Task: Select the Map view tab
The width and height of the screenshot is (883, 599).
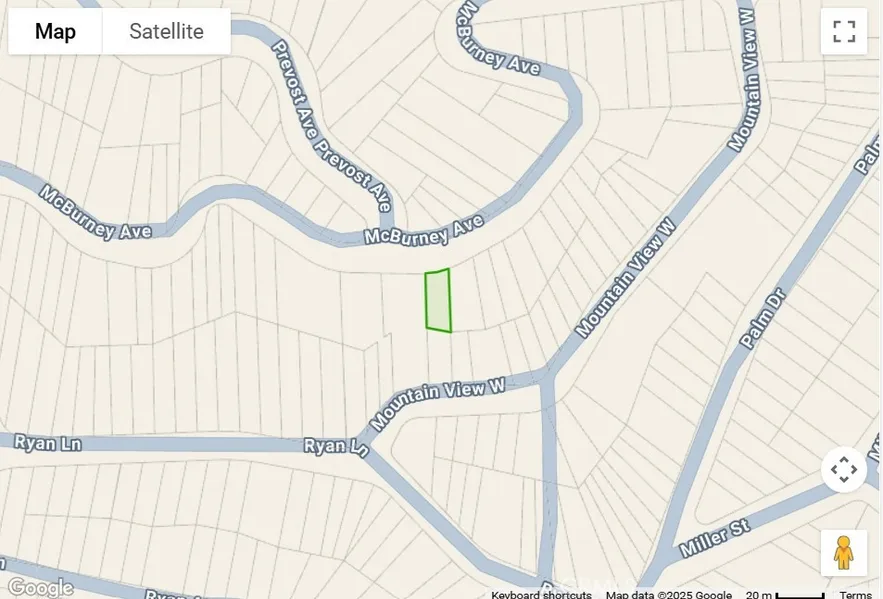Action: (x=55, y=32)
